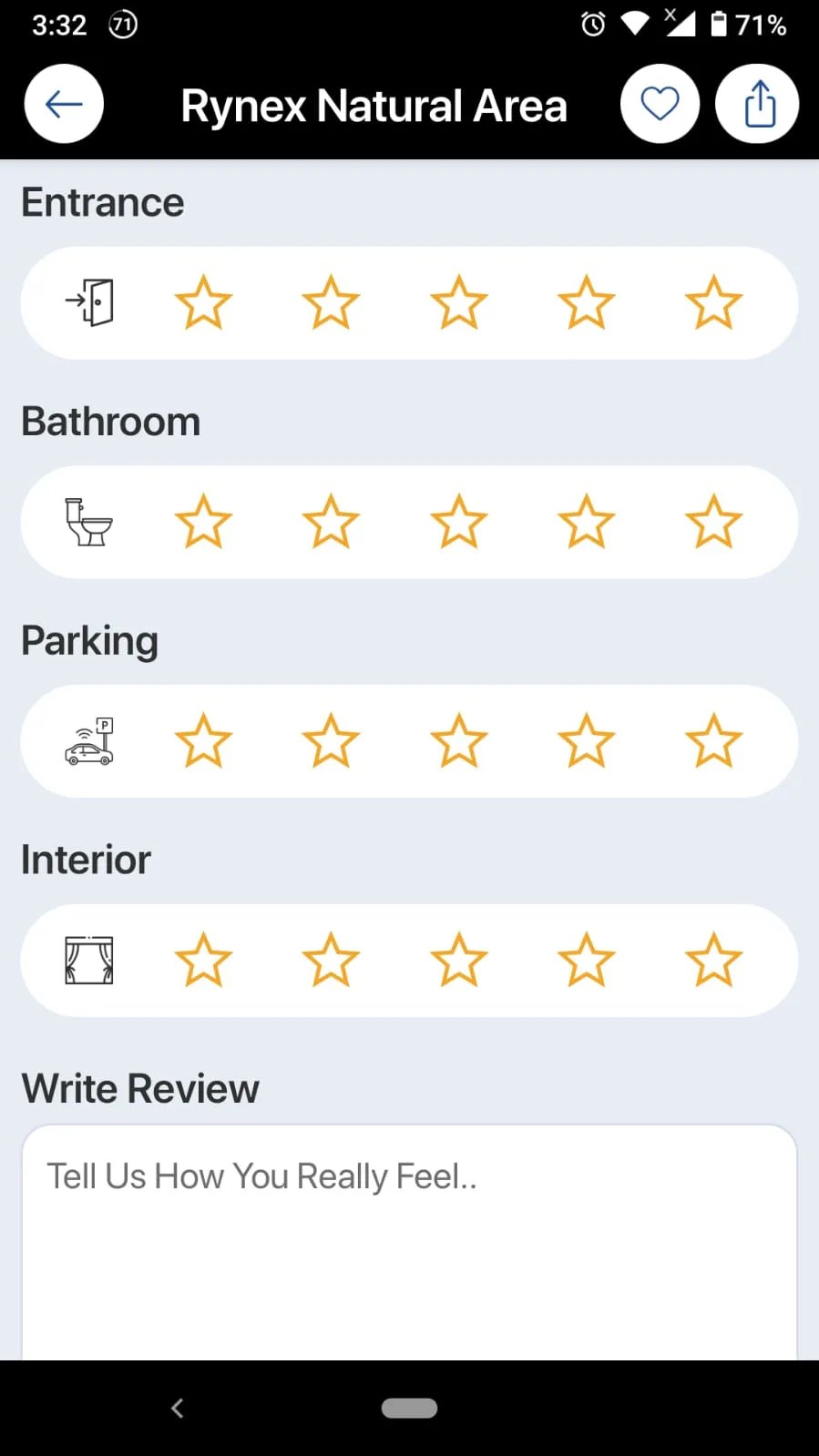Give Parking a five-star rating

point(713,740)
